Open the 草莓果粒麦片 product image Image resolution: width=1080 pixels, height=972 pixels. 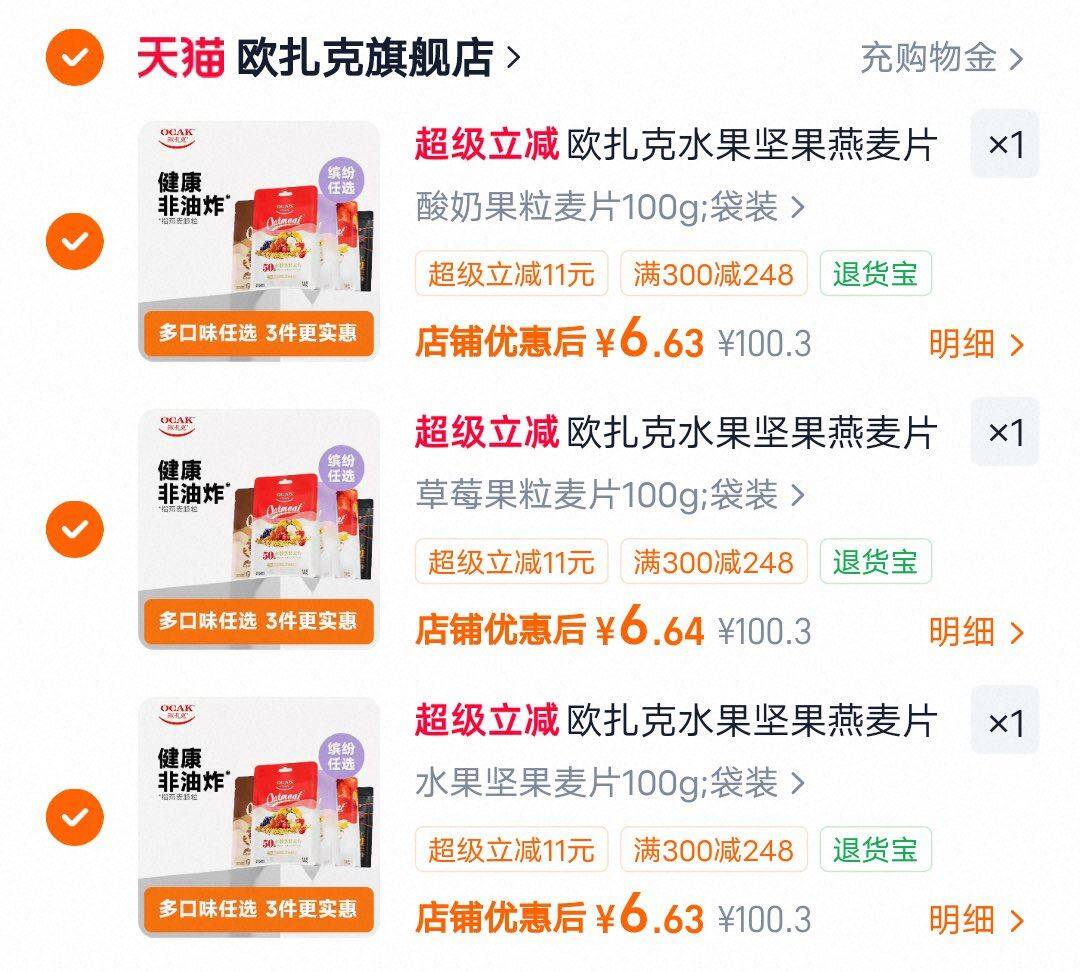[x=259, y=529]
